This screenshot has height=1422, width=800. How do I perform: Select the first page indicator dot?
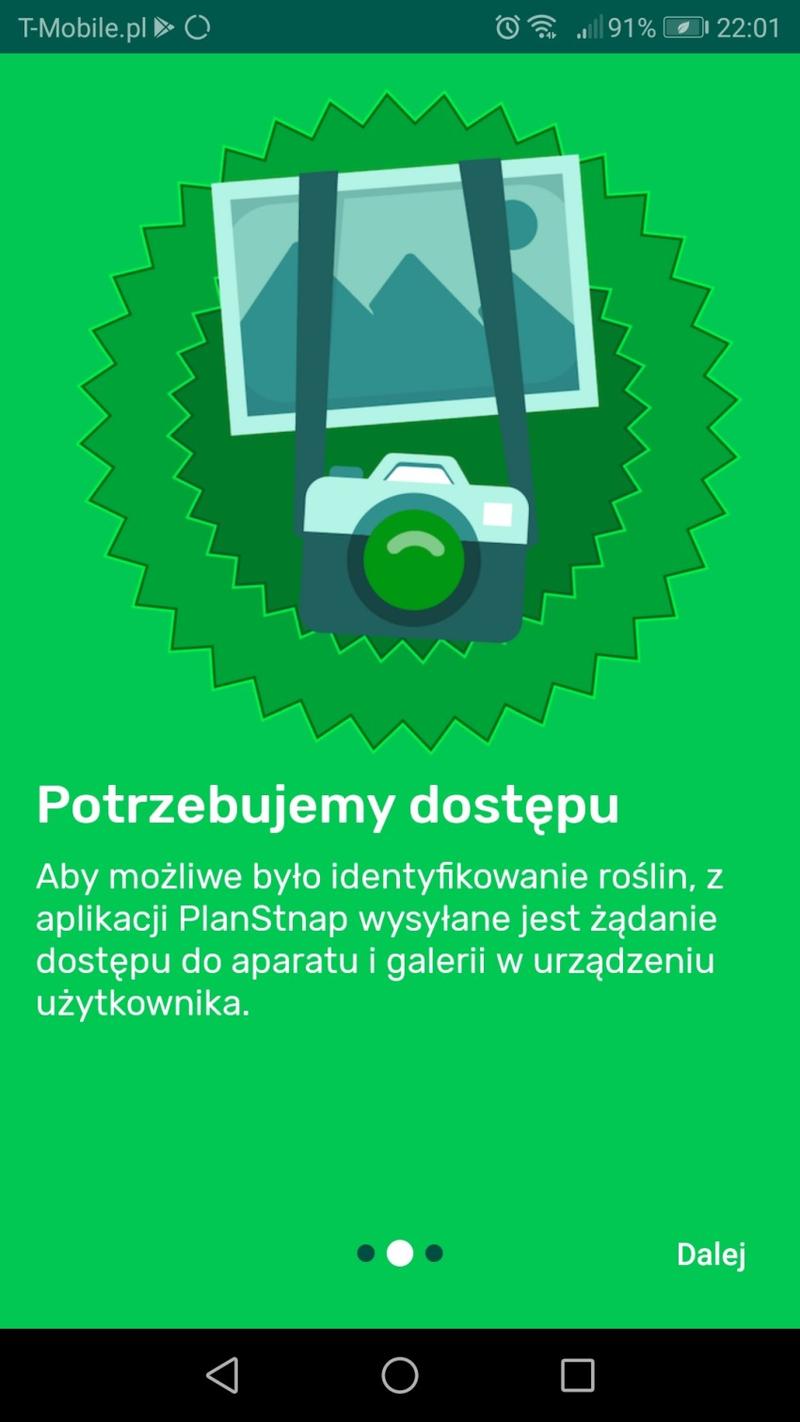[364, 1252]
